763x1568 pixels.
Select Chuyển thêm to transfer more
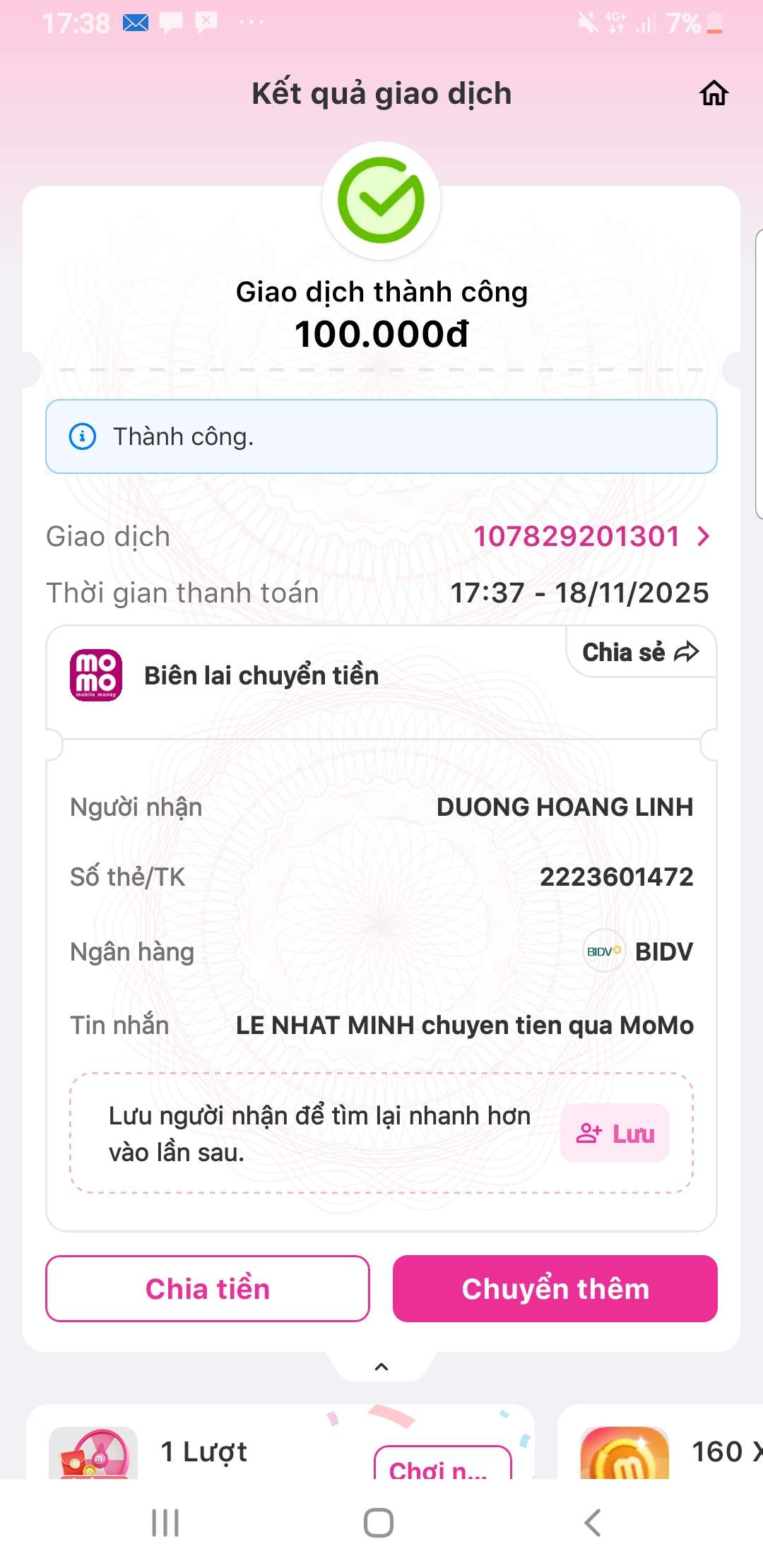555,1288
